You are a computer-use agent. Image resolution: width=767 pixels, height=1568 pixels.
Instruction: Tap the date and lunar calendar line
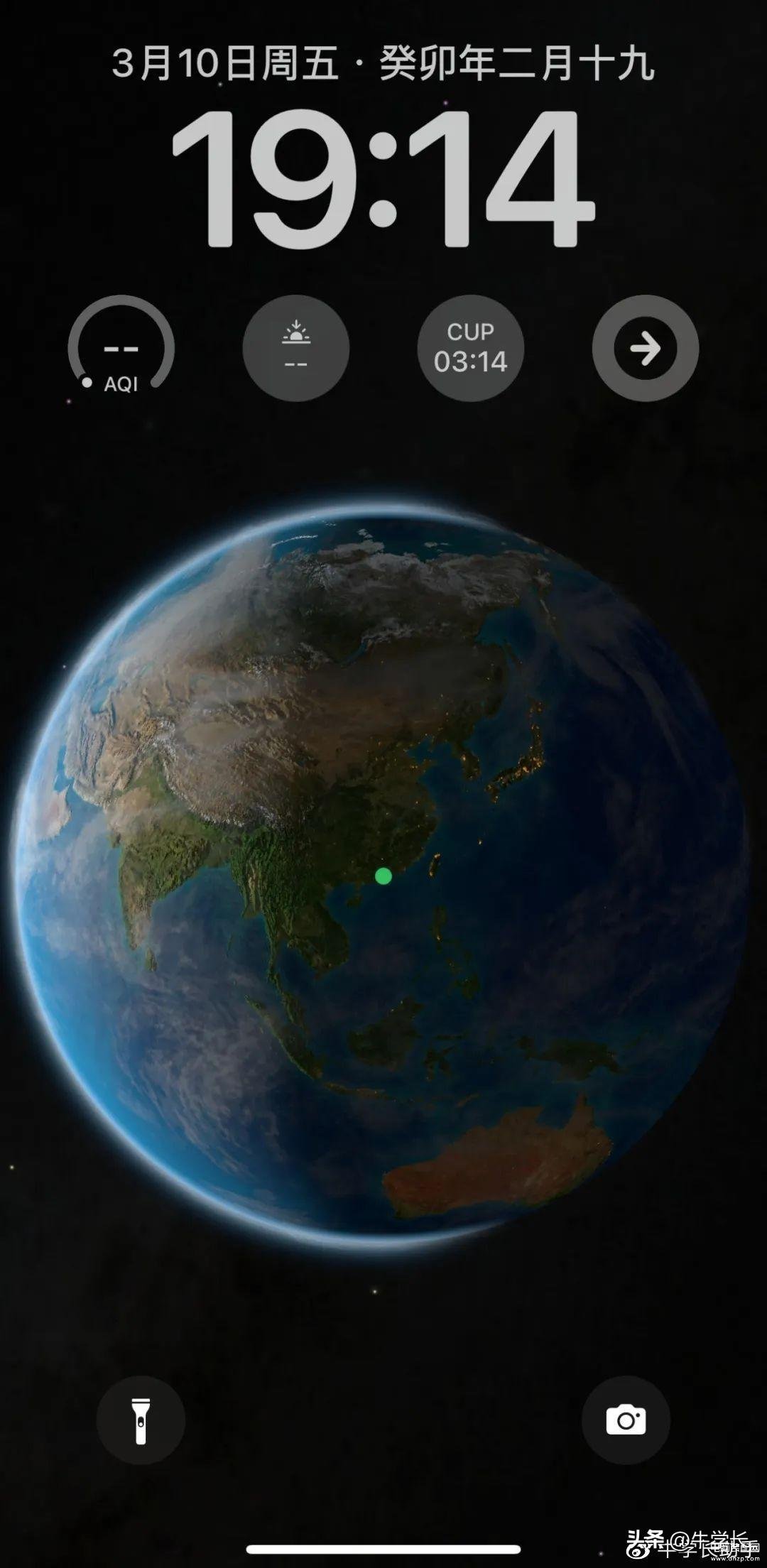(x=383, y=64)
